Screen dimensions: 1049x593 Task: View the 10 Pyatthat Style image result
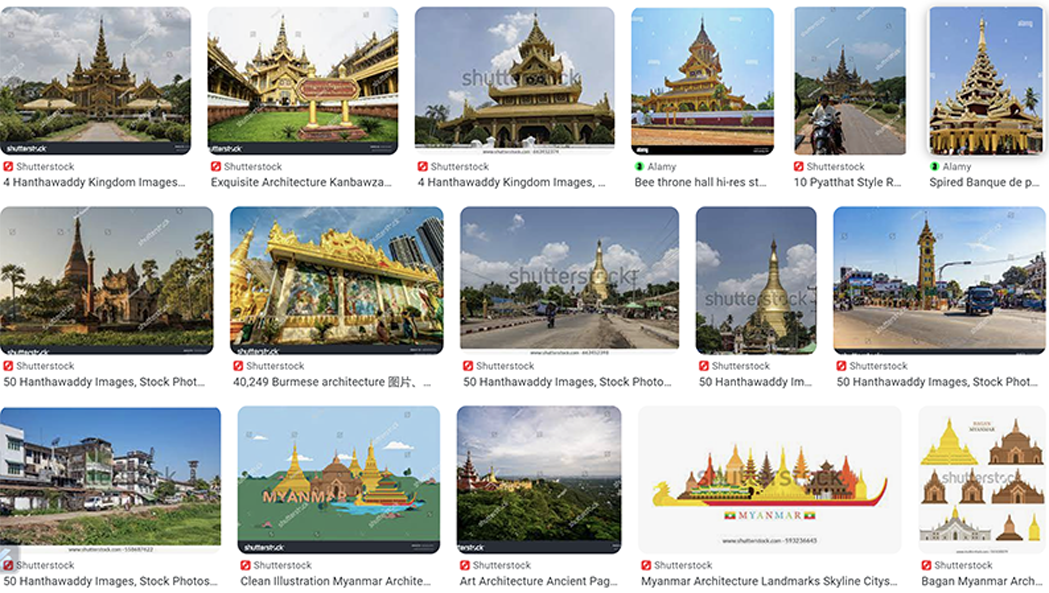click(x=849, y=81)
